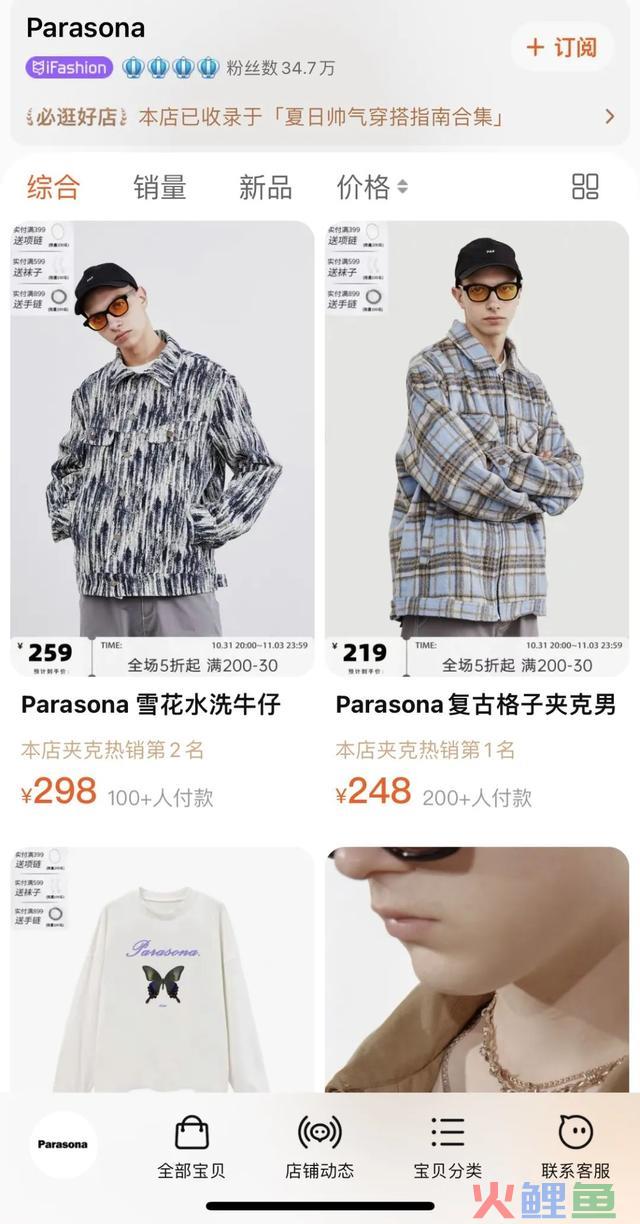
Task: Open the necklace close-up product tile
Action: click(x=477, y=970)
